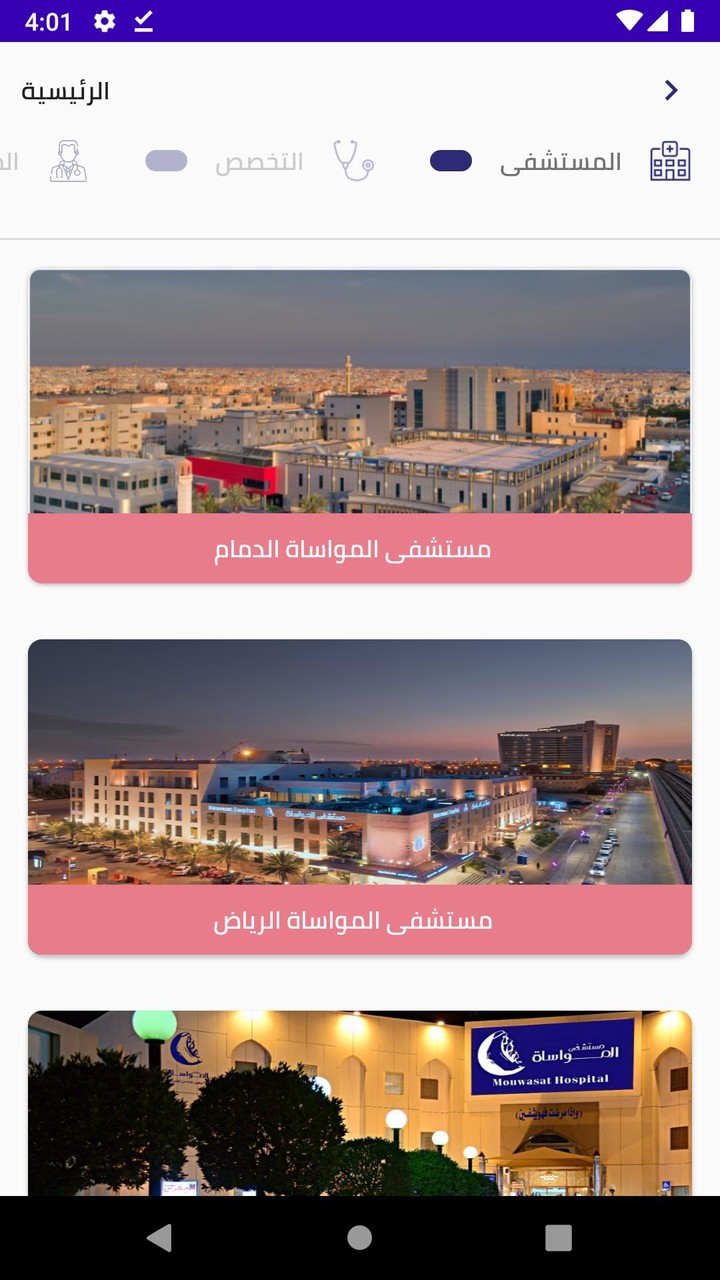This screenshot has width=720, height=1280.
Task: Expand the chevron next to الرئيسية
Action: click(x=671, y=90)
